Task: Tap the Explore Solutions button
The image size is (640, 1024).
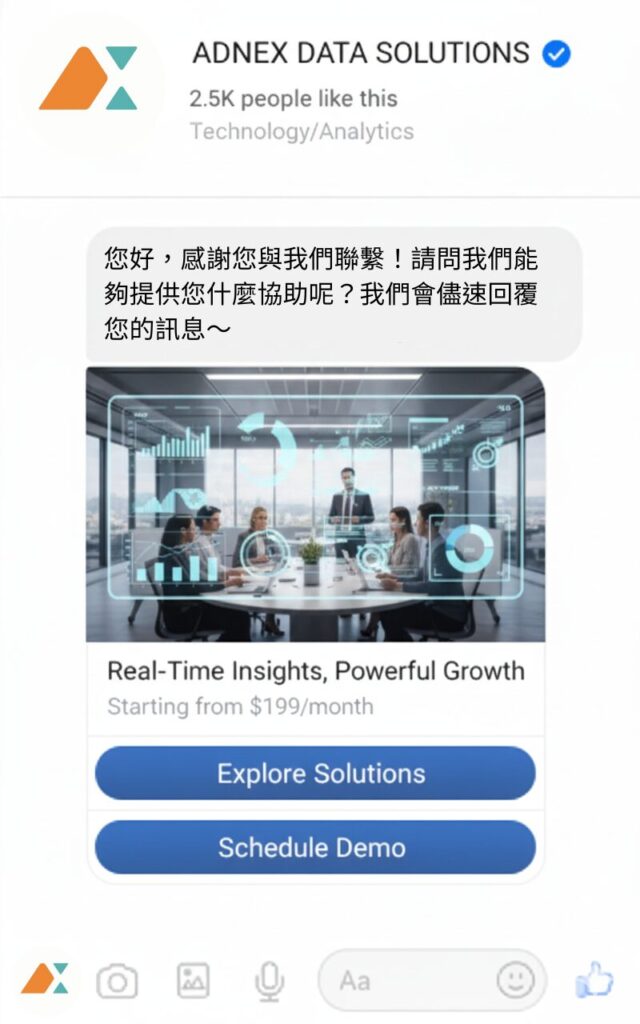Action: click(315, 773)
